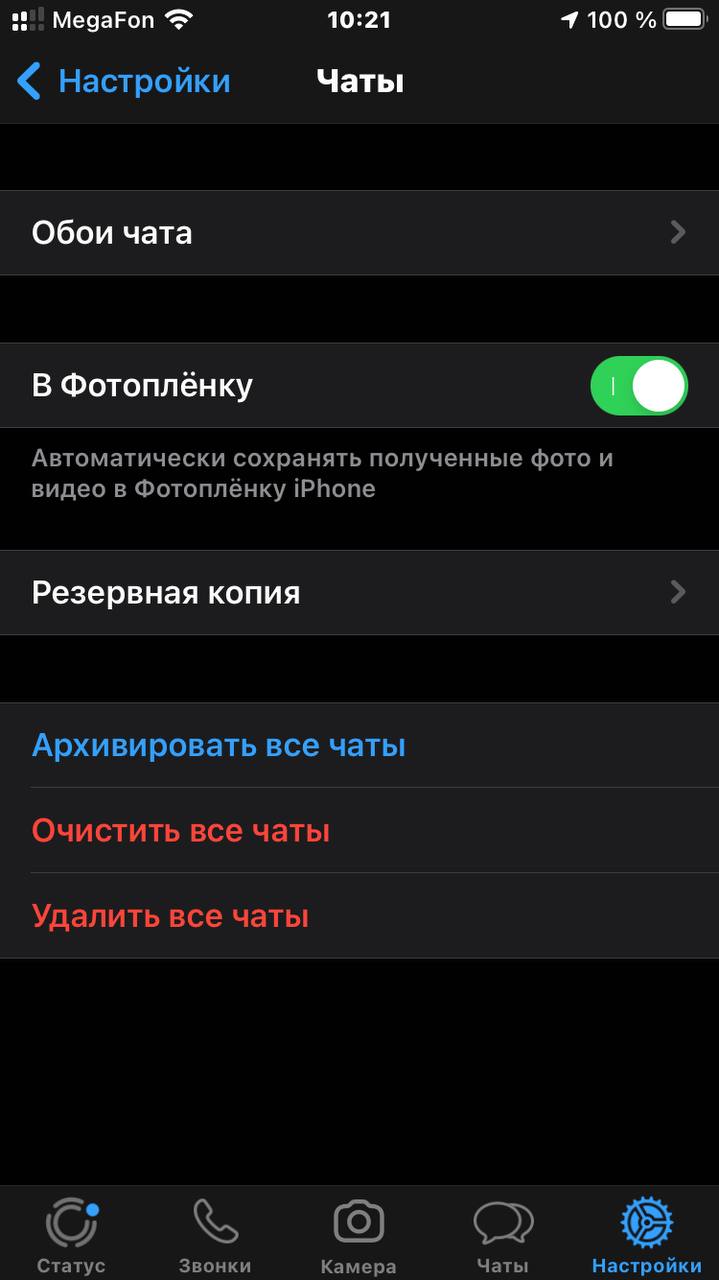The image size is (719, 1280).
Task: Tap the Настройки tab in the bottom bar
Action: coord(647,1236)
